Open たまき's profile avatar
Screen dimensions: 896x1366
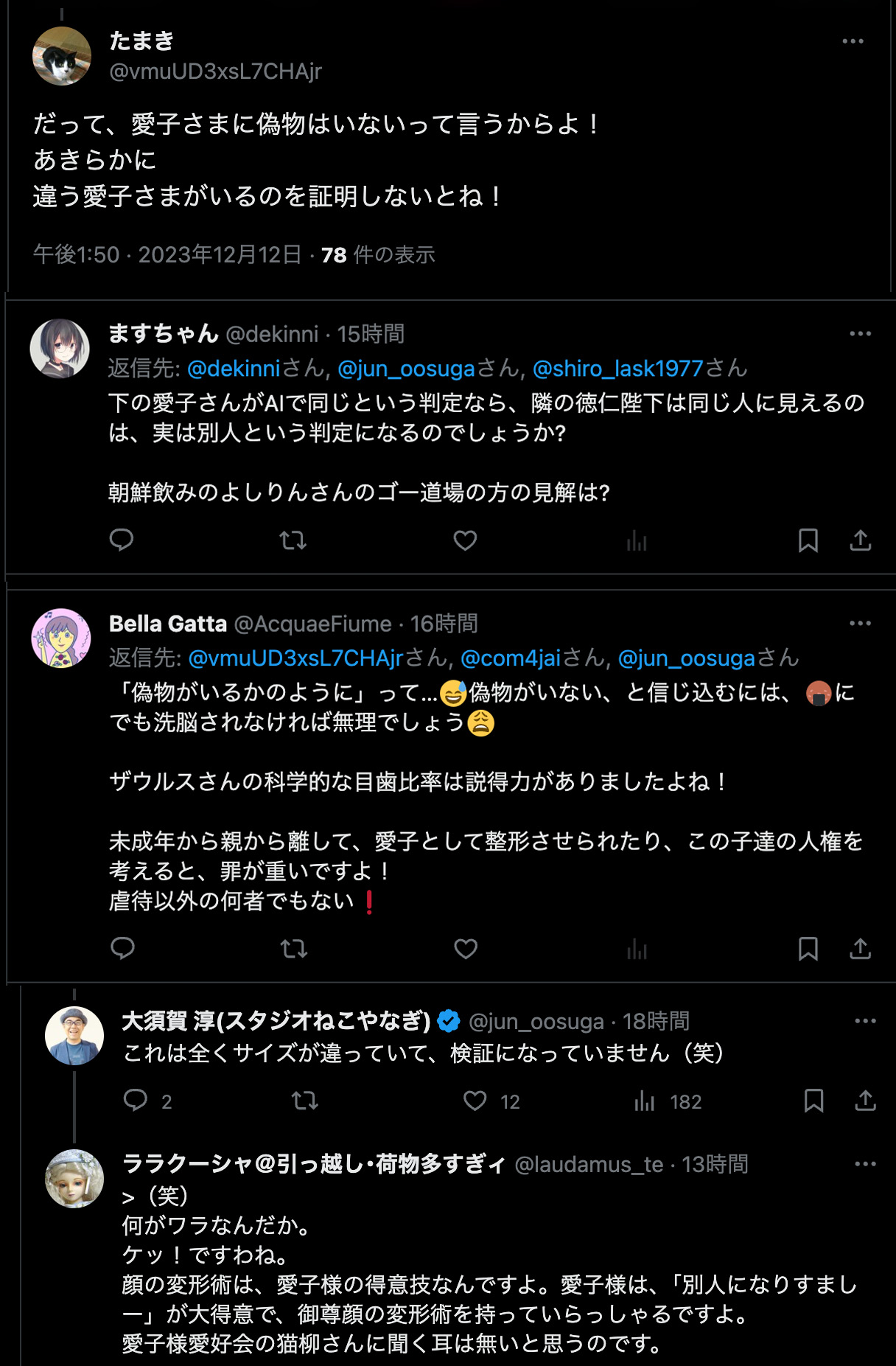[x=62, y=56]
